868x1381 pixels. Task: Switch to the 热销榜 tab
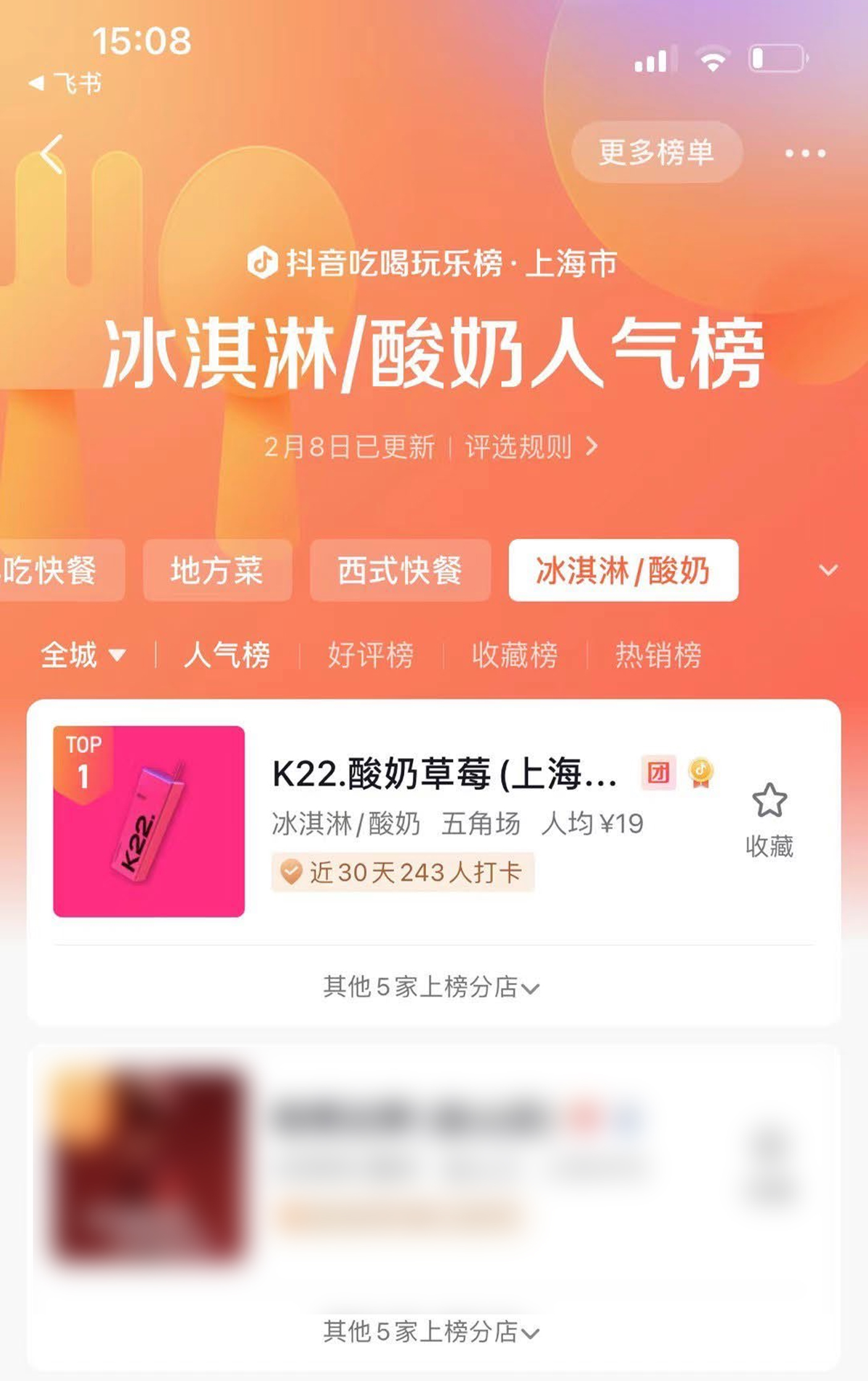[658, 654]
